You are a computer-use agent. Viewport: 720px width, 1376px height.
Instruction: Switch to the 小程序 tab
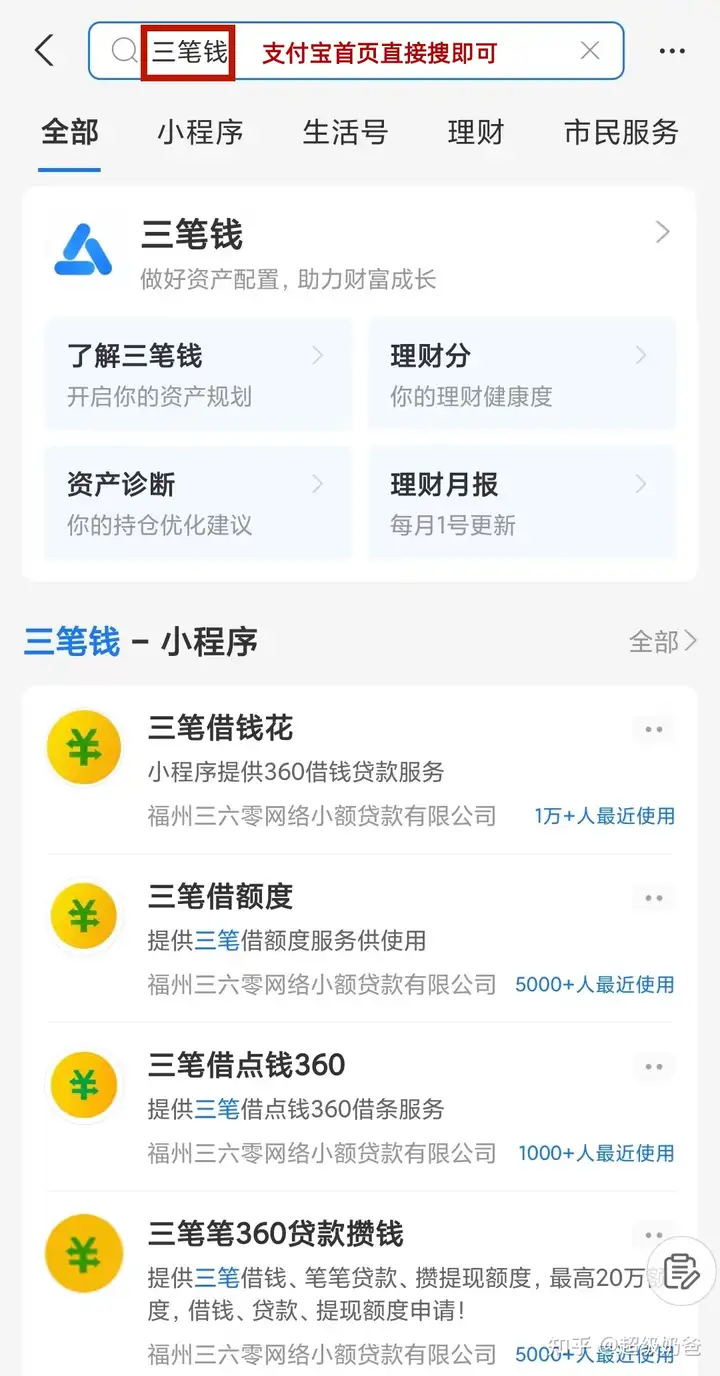point(200,133)
